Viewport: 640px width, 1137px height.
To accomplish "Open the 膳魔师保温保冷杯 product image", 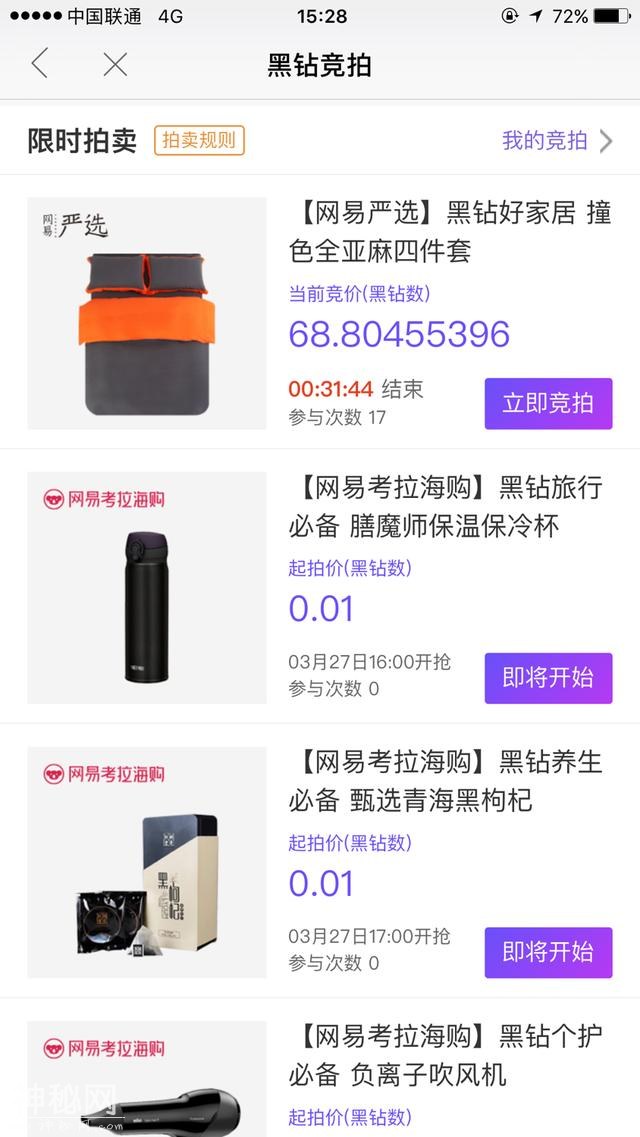I will 147,588.
